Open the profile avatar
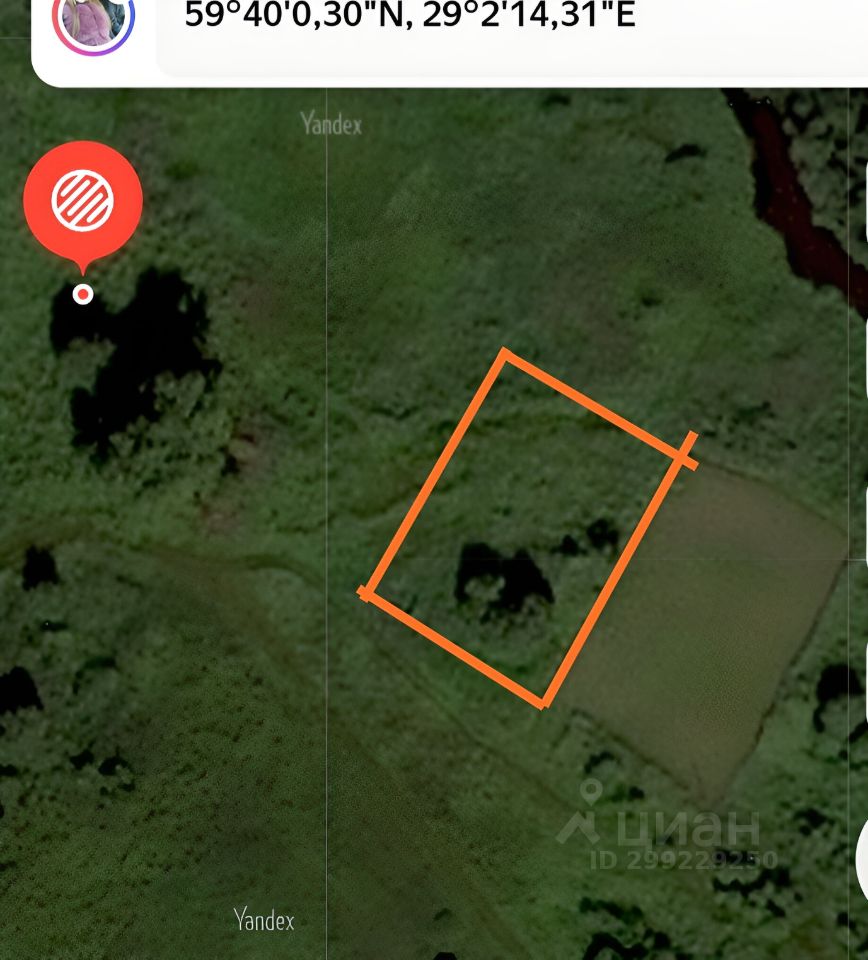The height and width of the screenshot is (960, 868). (93, 20)
